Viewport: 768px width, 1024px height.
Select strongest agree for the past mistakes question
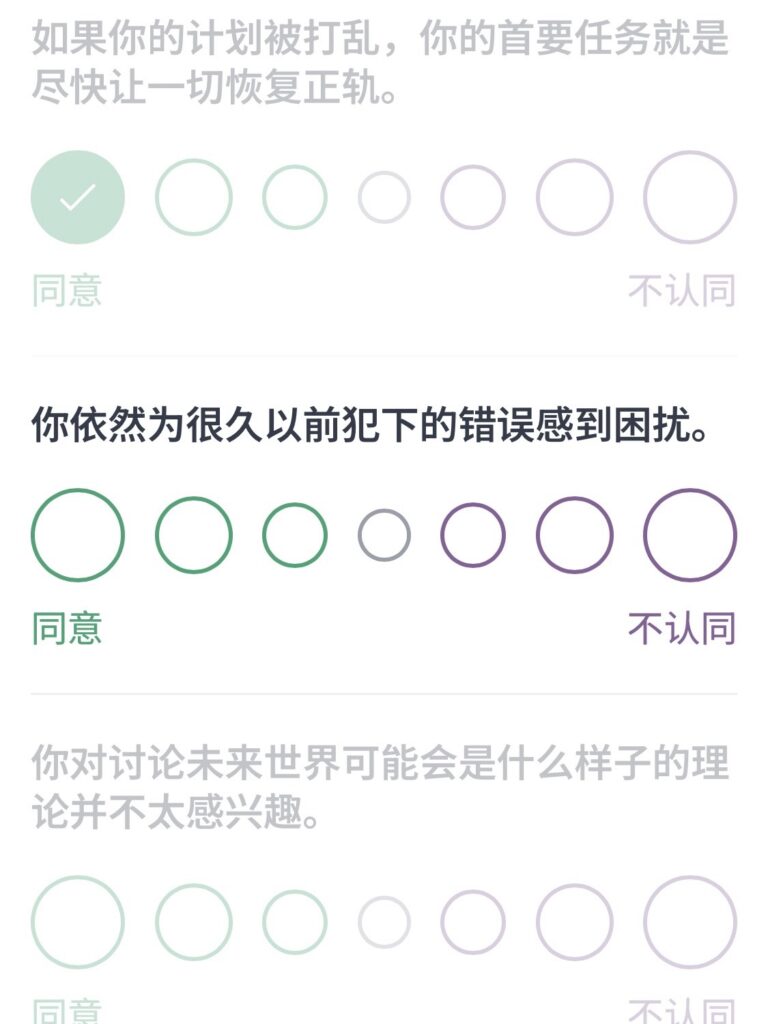(78, 535)
